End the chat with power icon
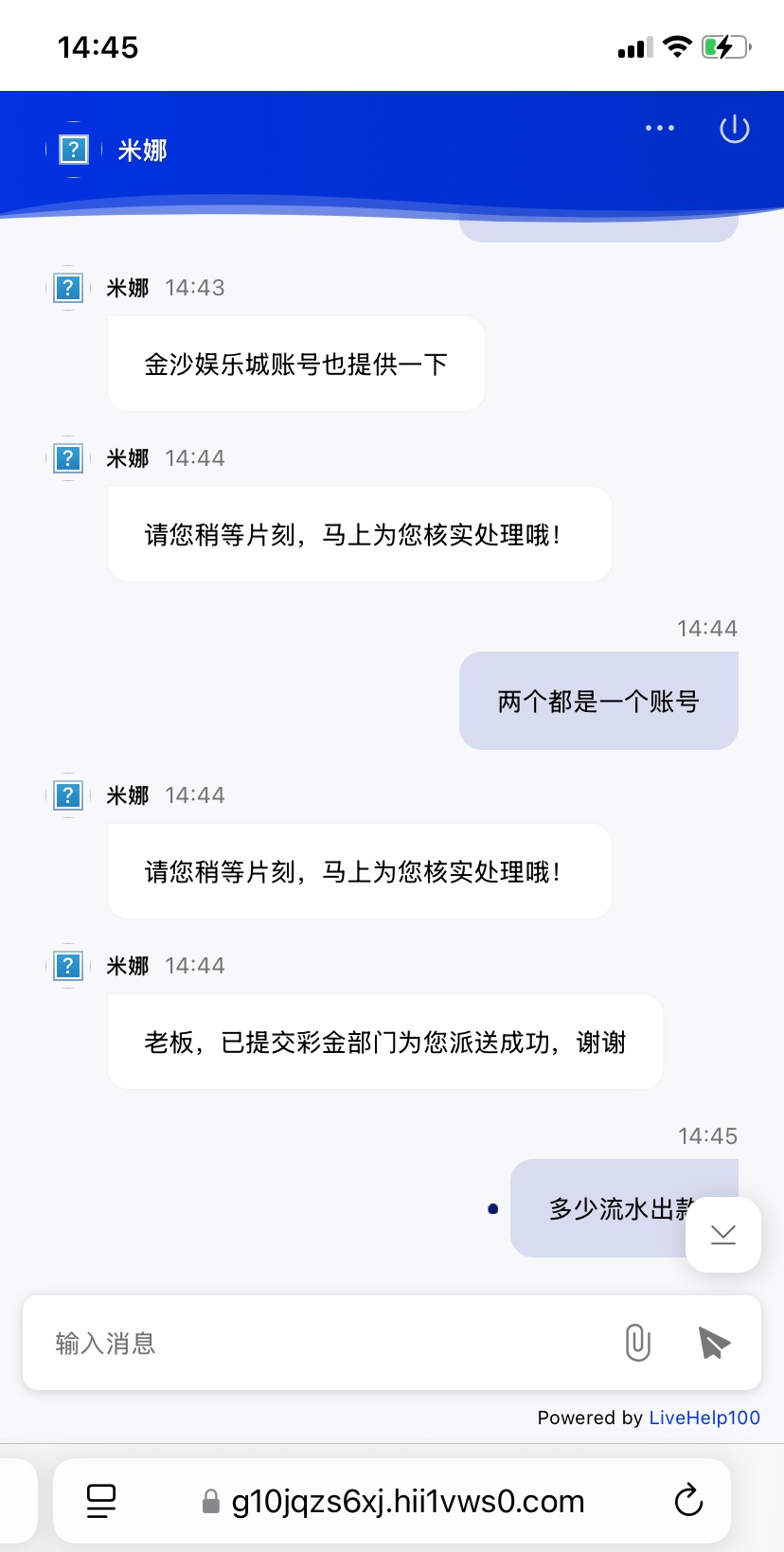Viewport: 784px width, 1552px height. 734,129
